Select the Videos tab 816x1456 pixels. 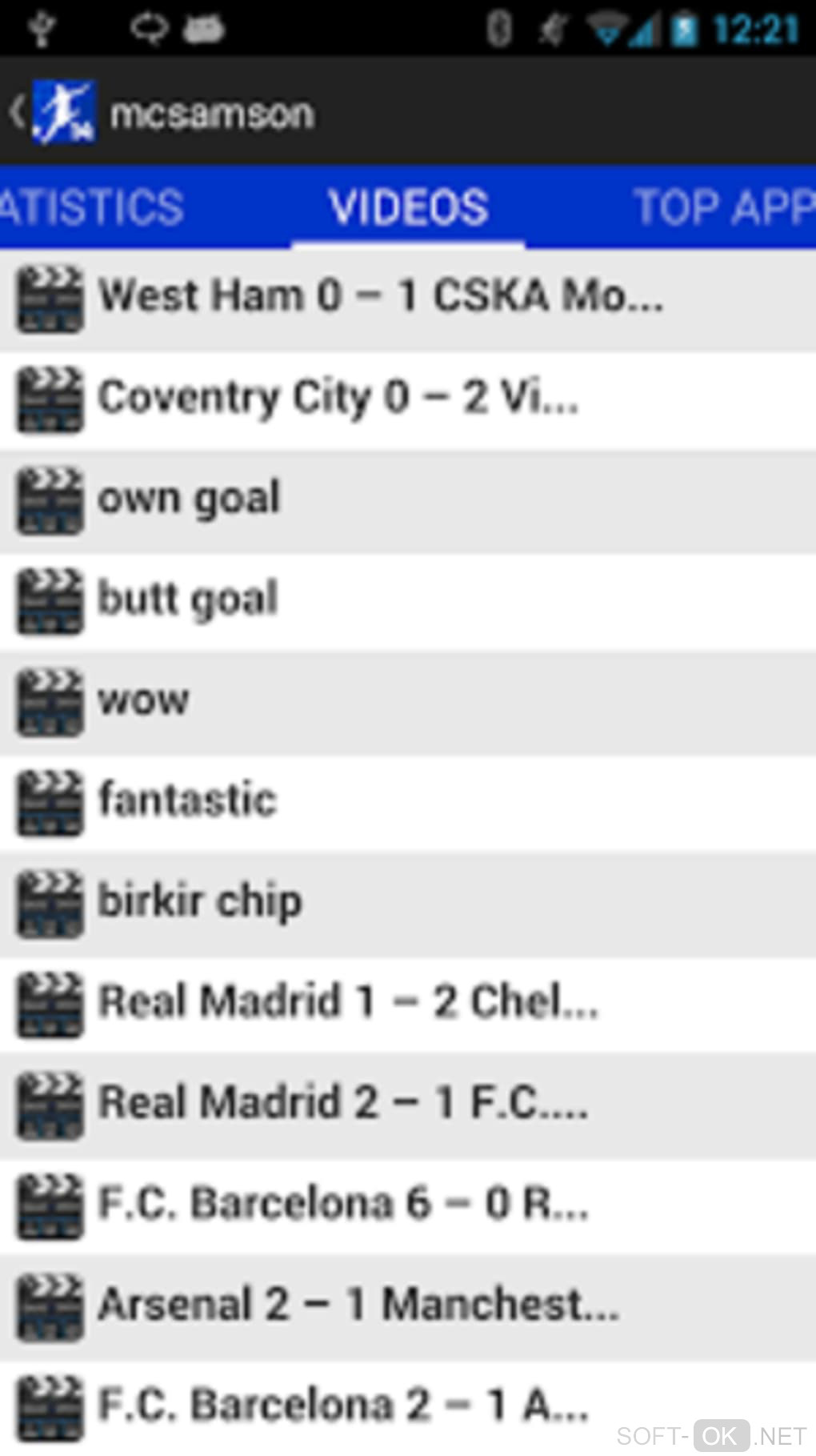(408, 207)
